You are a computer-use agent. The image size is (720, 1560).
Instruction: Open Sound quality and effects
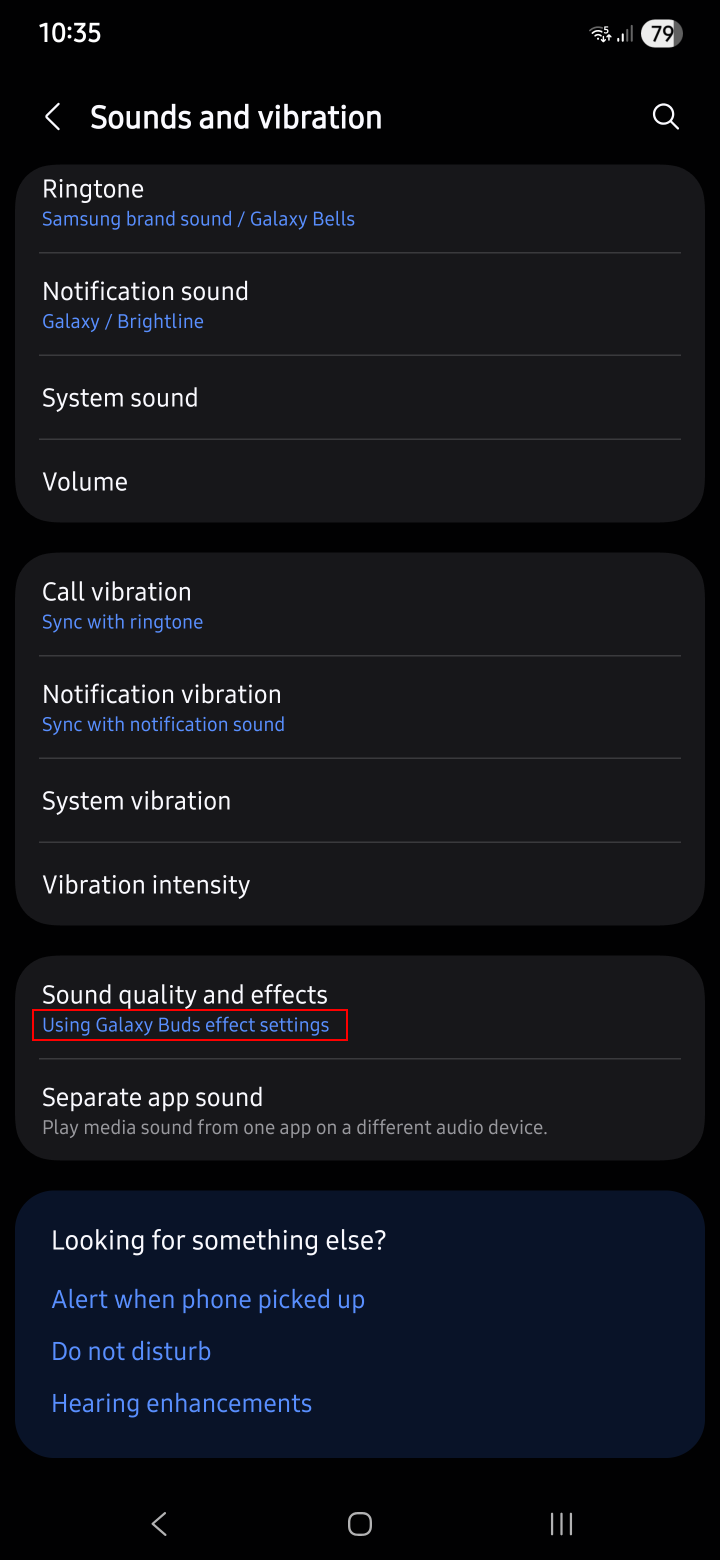(360, 1008)
